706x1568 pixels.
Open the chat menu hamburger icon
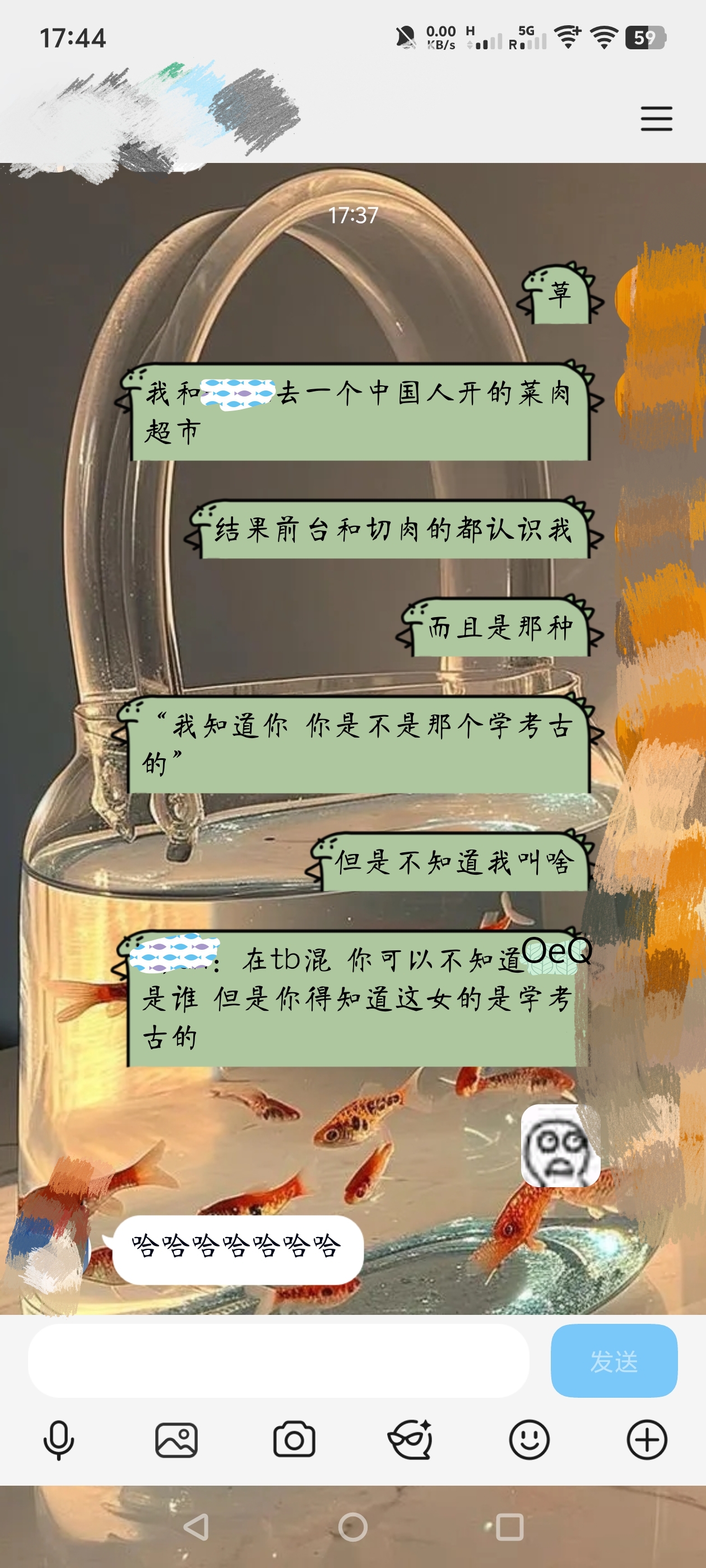pyautogui.click(x=656, y=118)
